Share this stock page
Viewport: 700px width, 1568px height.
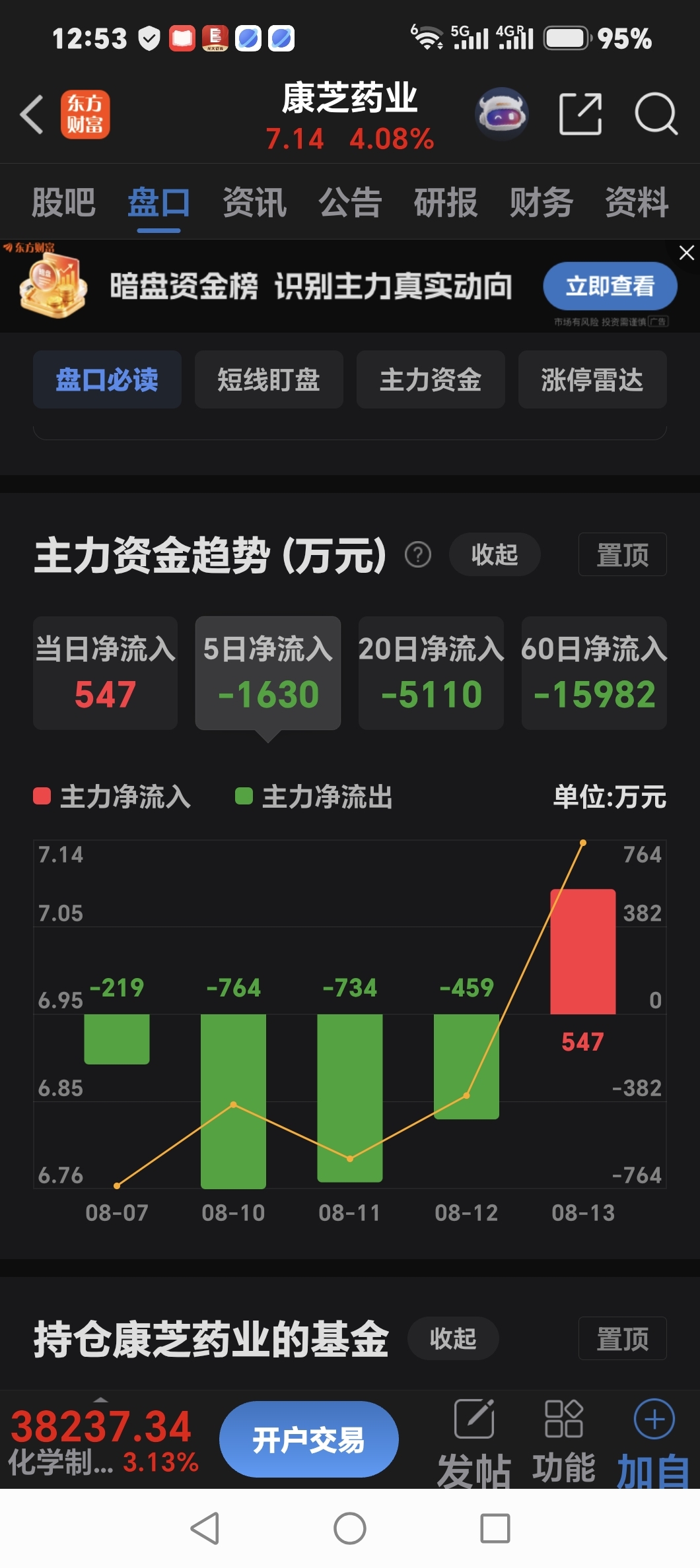580,114
